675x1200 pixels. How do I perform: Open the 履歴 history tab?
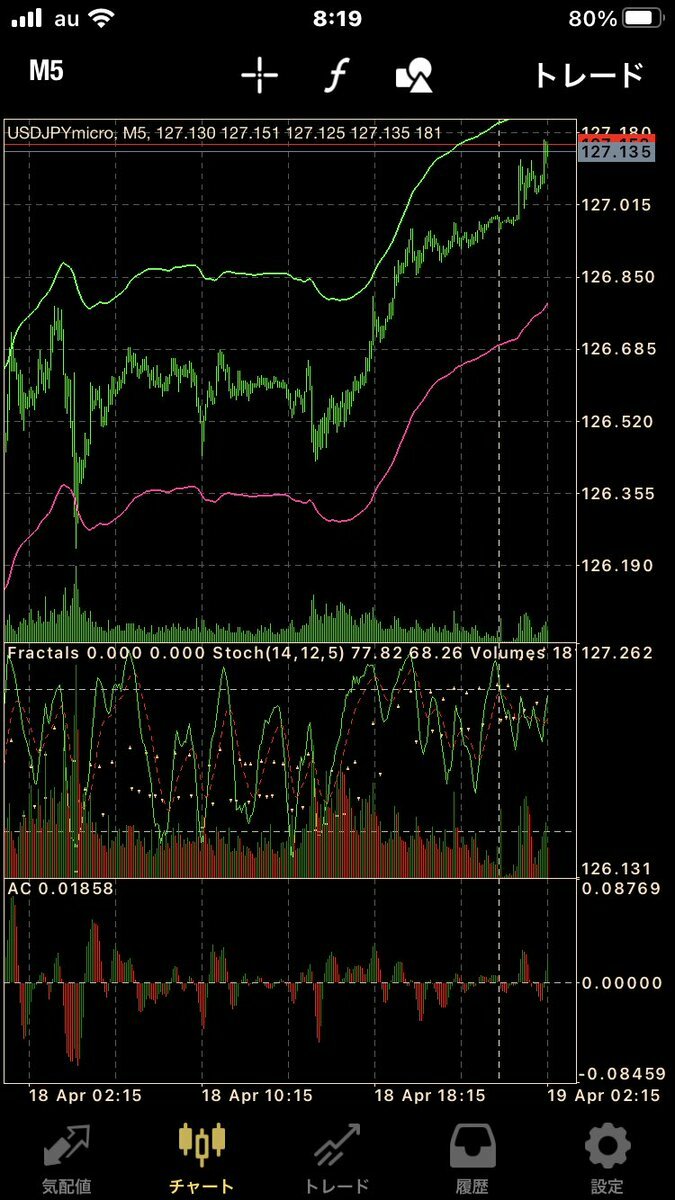(x=472, y=1158)
